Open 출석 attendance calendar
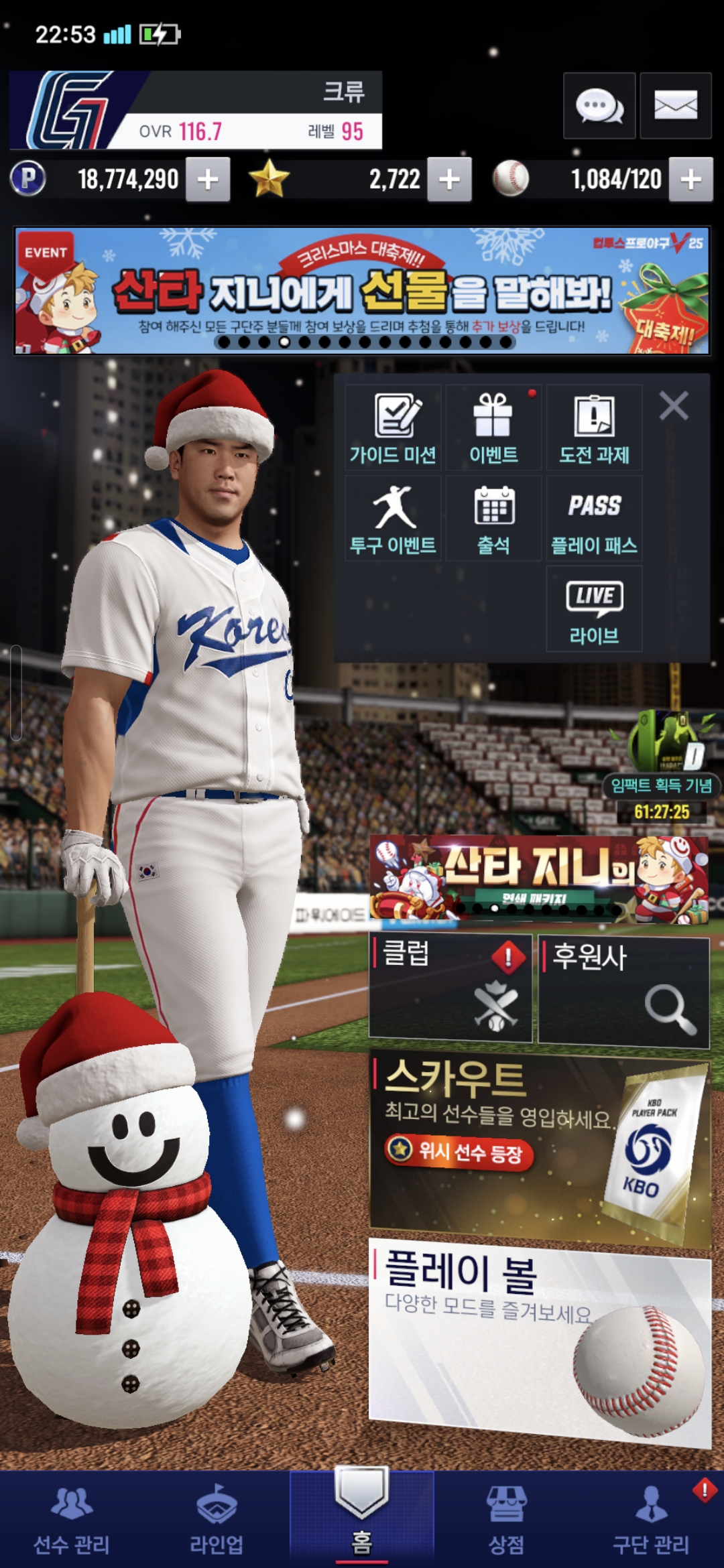 click(493, 518)
